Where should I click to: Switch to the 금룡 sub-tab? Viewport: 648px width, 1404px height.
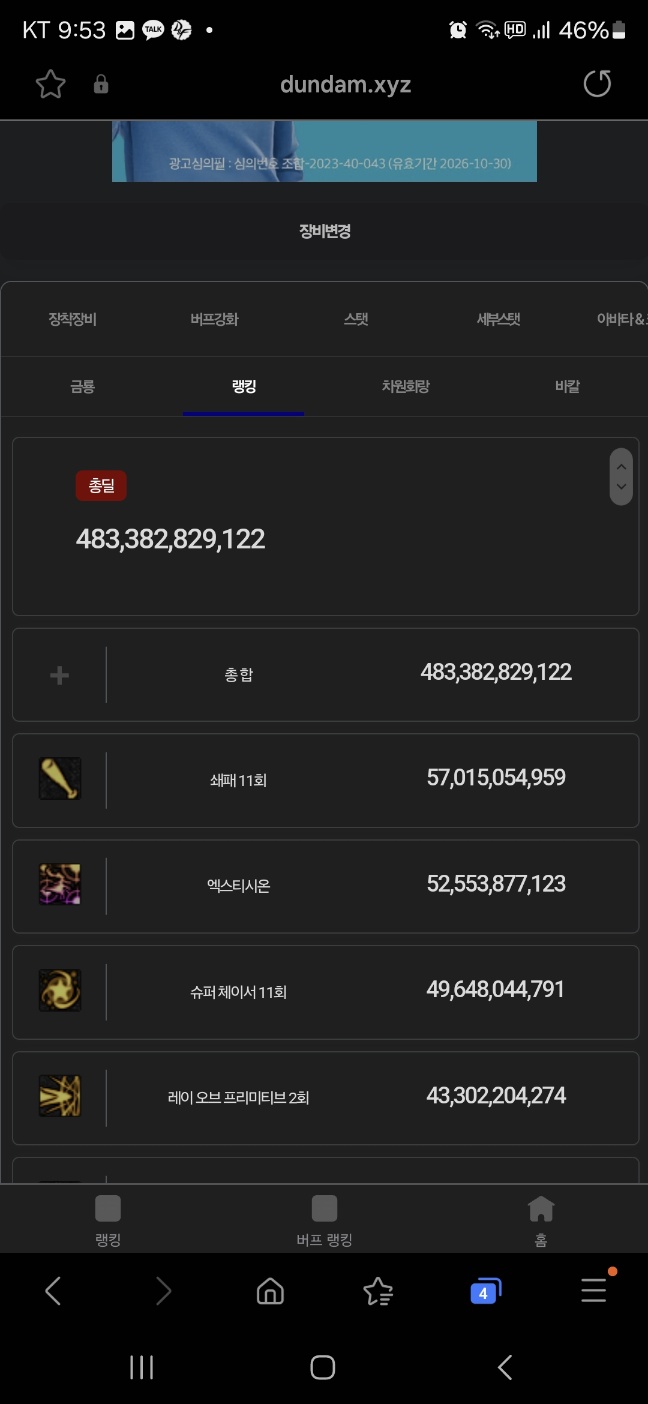82,386
